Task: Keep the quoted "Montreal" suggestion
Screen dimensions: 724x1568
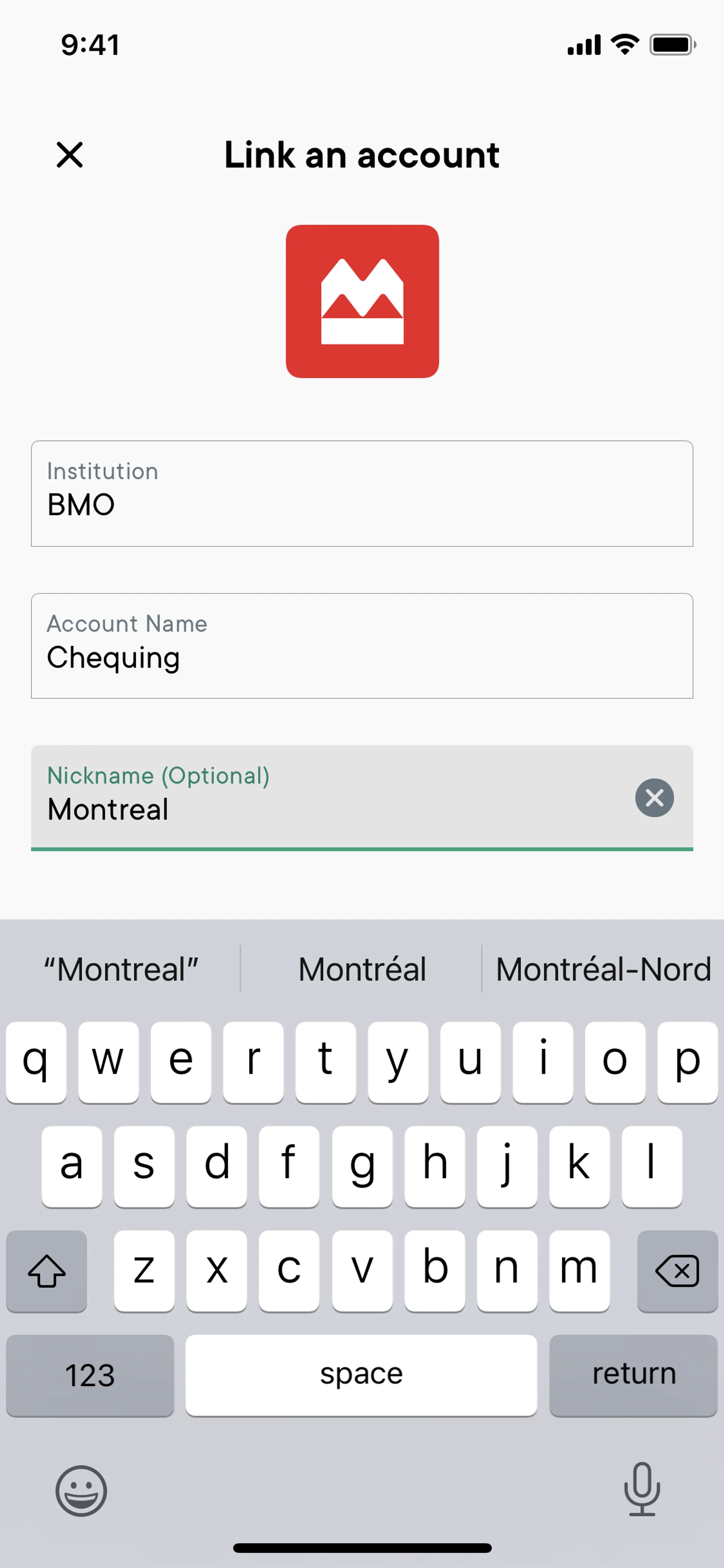Action: (x=120, y=969)
